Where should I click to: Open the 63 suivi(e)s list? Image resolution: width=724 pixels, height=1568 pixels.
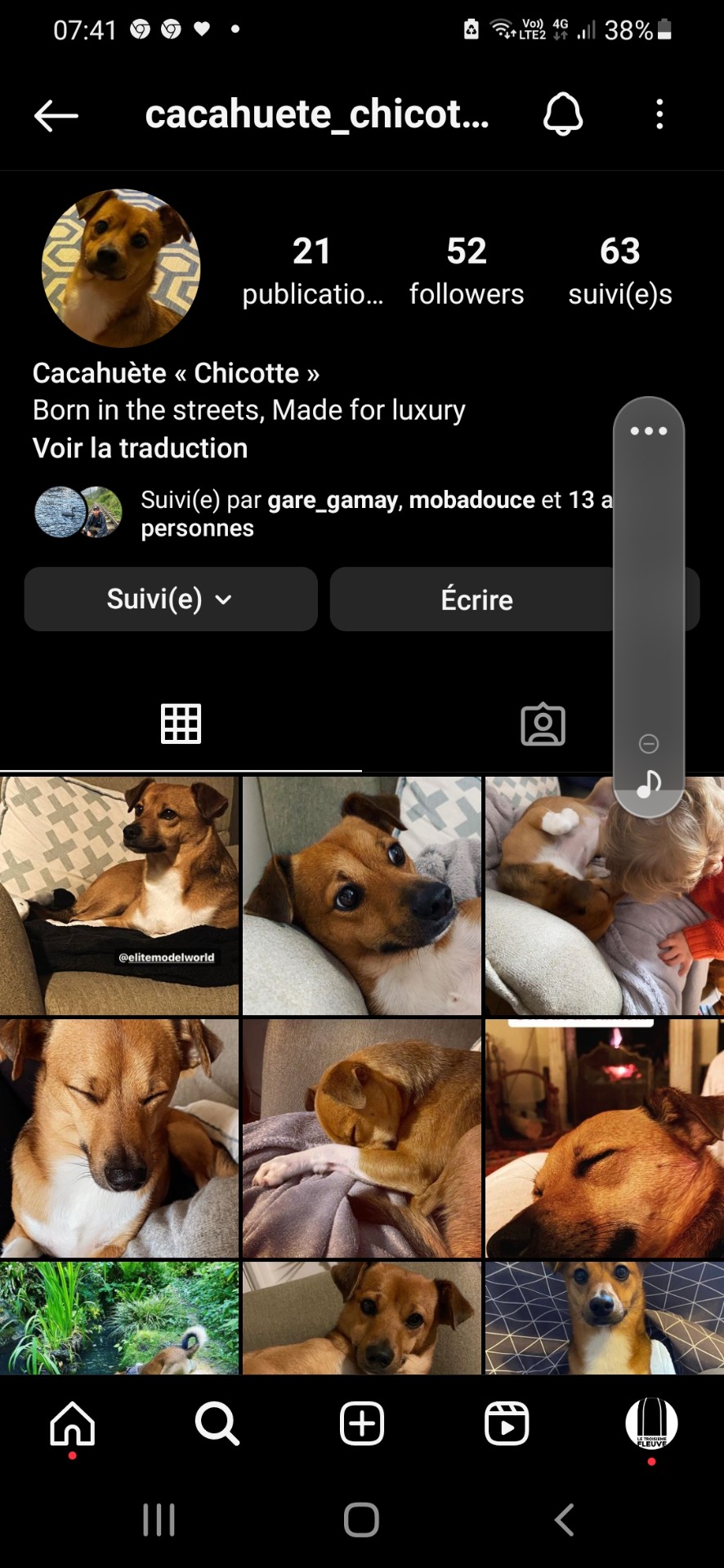tap(620, 271)
